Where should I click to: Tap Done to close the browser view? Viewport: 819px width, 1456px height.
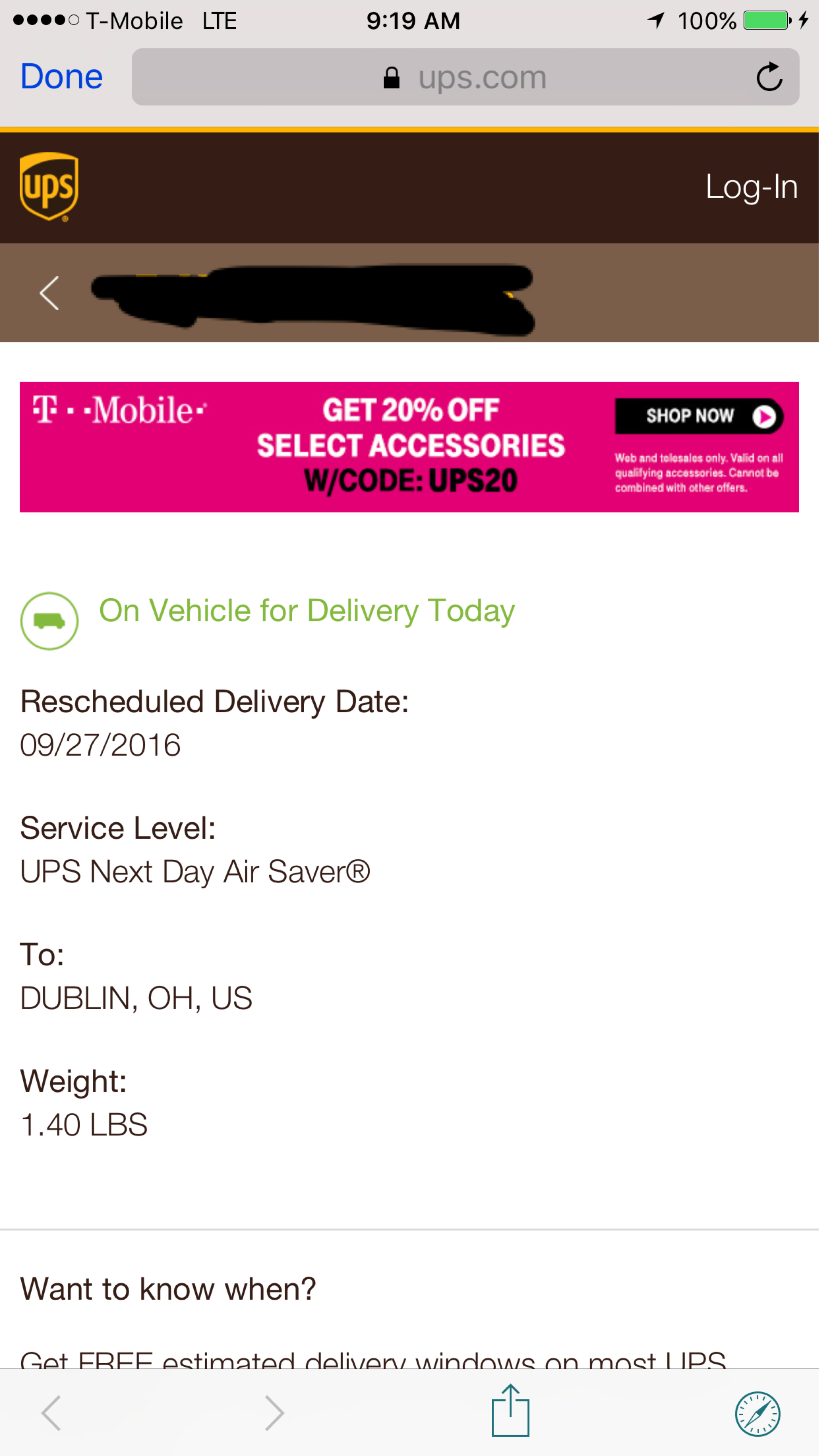point(62,76)
